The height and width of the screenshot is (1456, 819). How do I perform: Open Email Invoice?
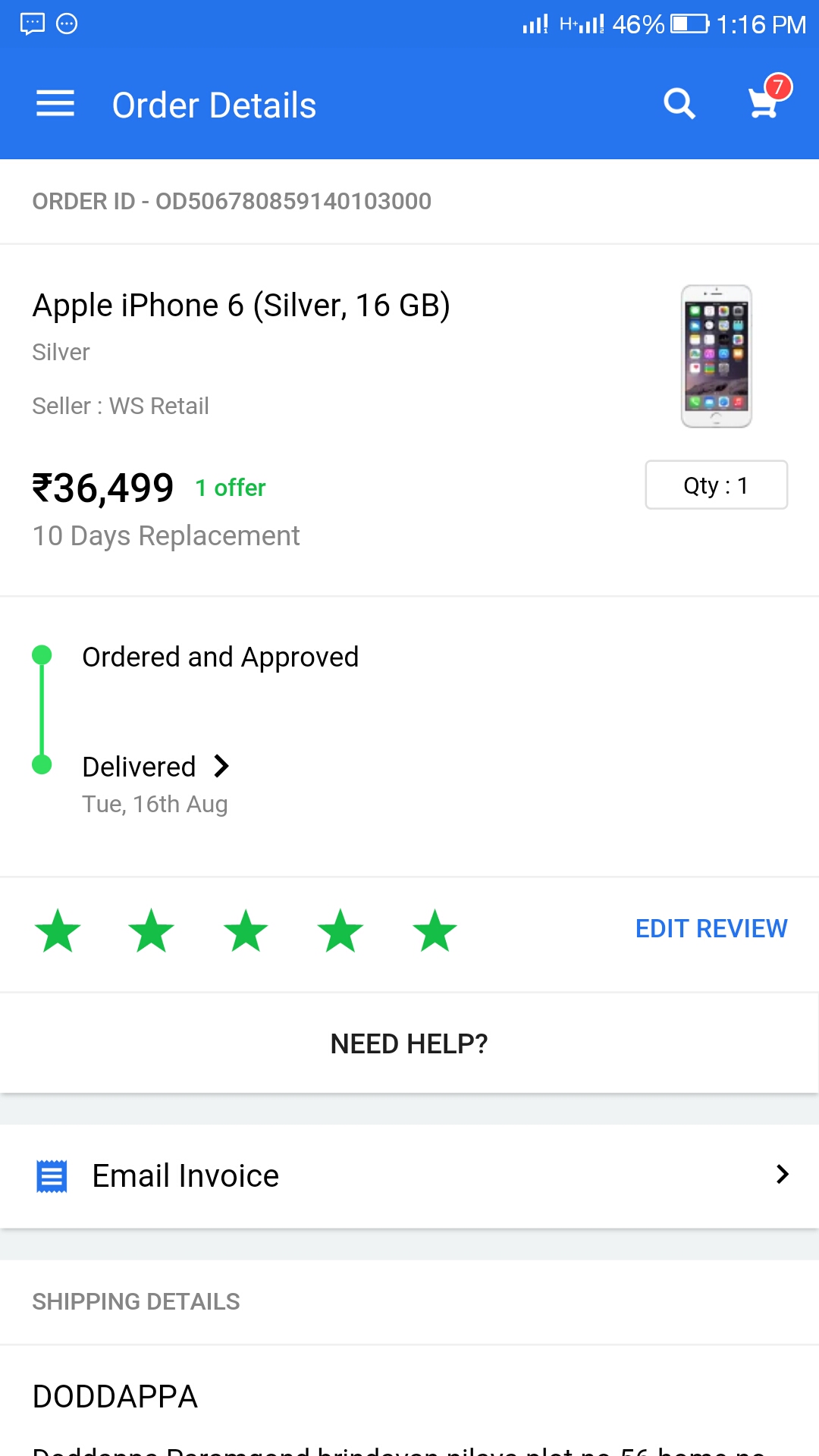(x=409, y=1176)
